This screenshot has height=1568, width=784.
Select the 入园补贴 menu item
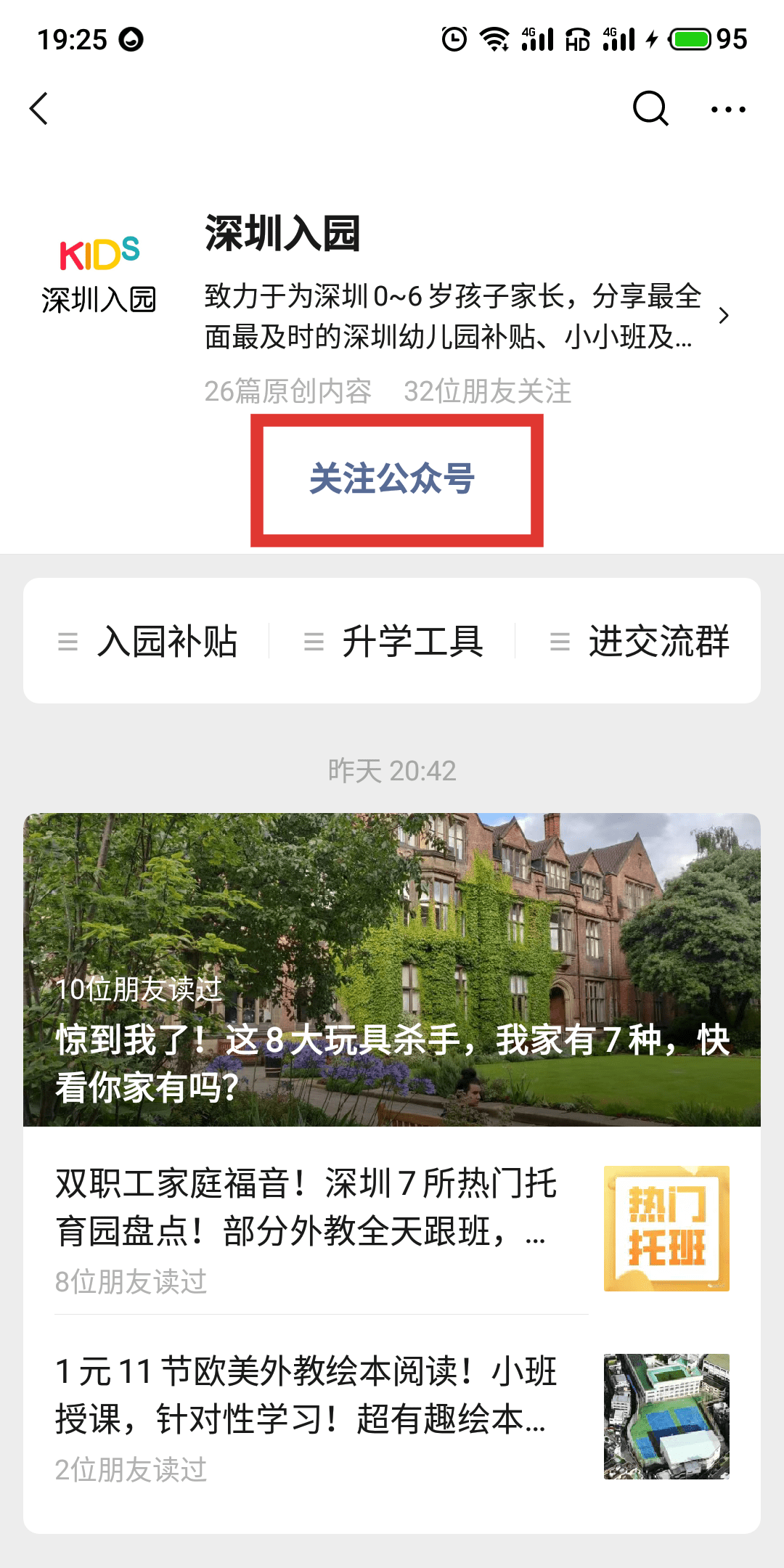point(168,641)
